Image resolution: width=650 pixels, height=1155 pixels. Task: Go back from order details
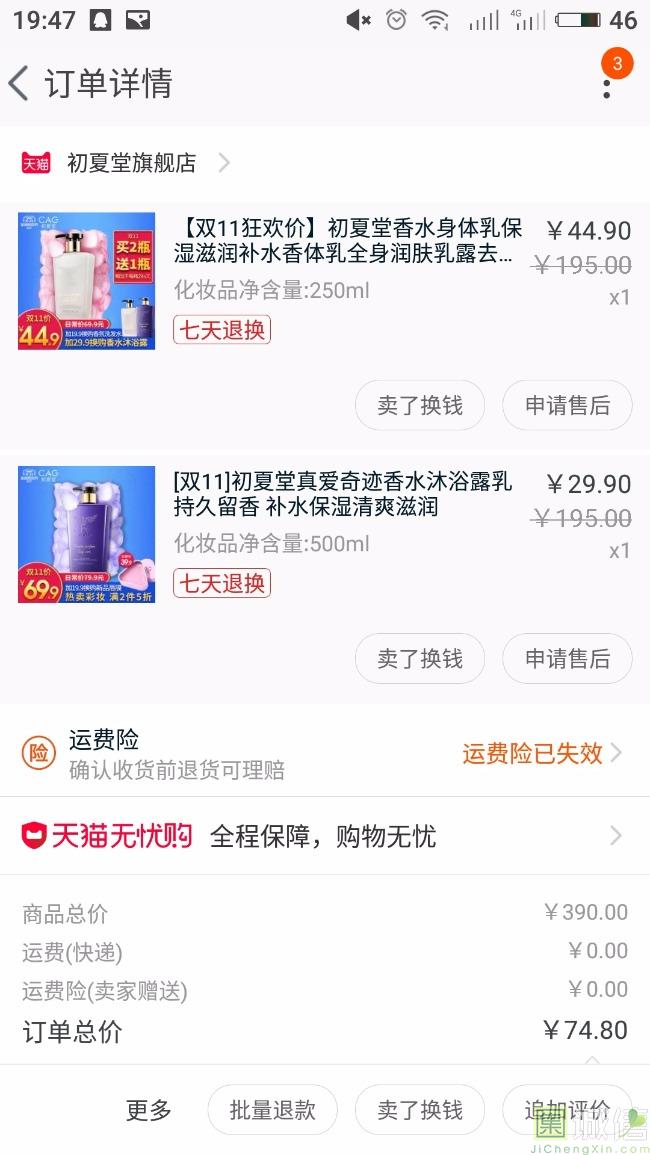20,84
